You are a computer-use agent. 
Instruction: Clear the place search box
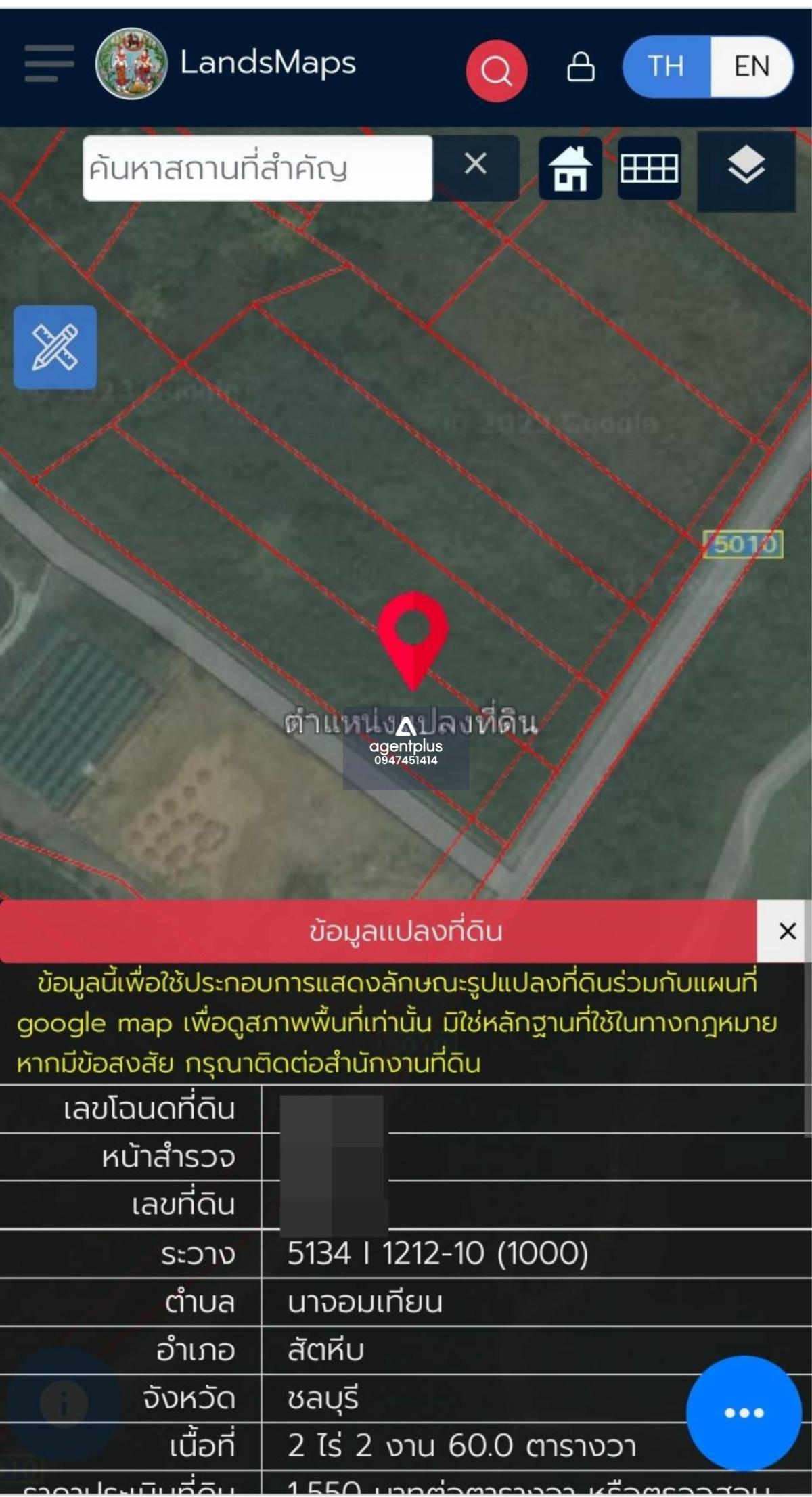[476, 164]
